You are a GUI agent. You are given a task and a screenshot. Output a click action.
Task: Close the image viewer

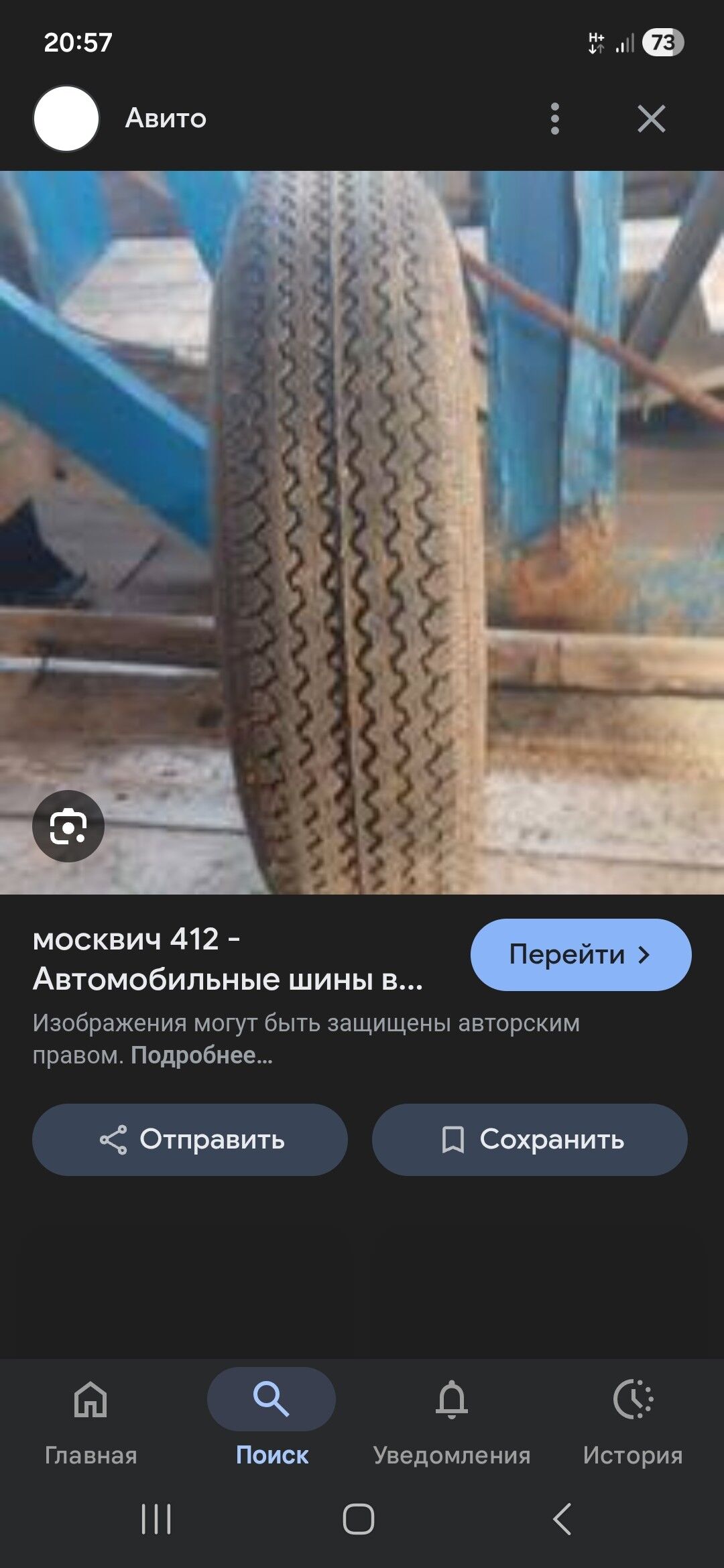(x=651, y=119)
